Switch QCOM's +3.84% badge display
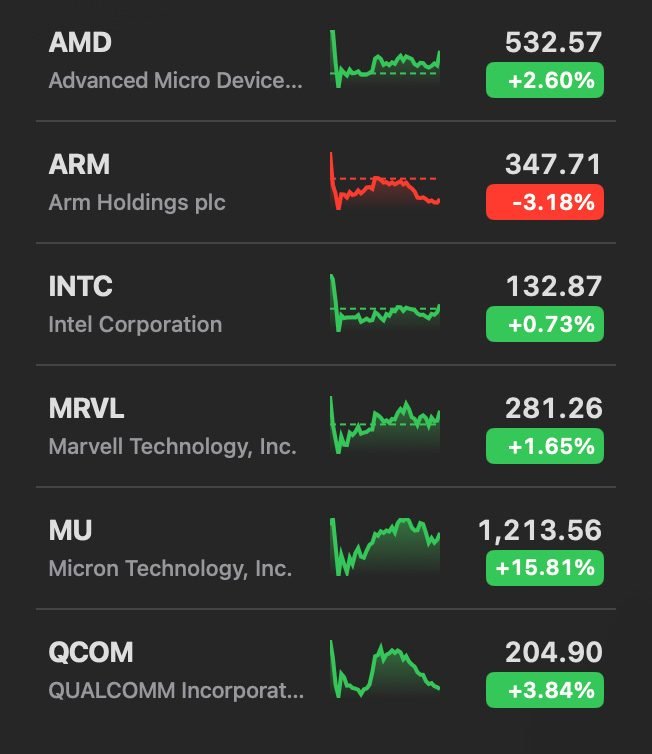Viewport: 652px width, 754px height. [545, 690]
